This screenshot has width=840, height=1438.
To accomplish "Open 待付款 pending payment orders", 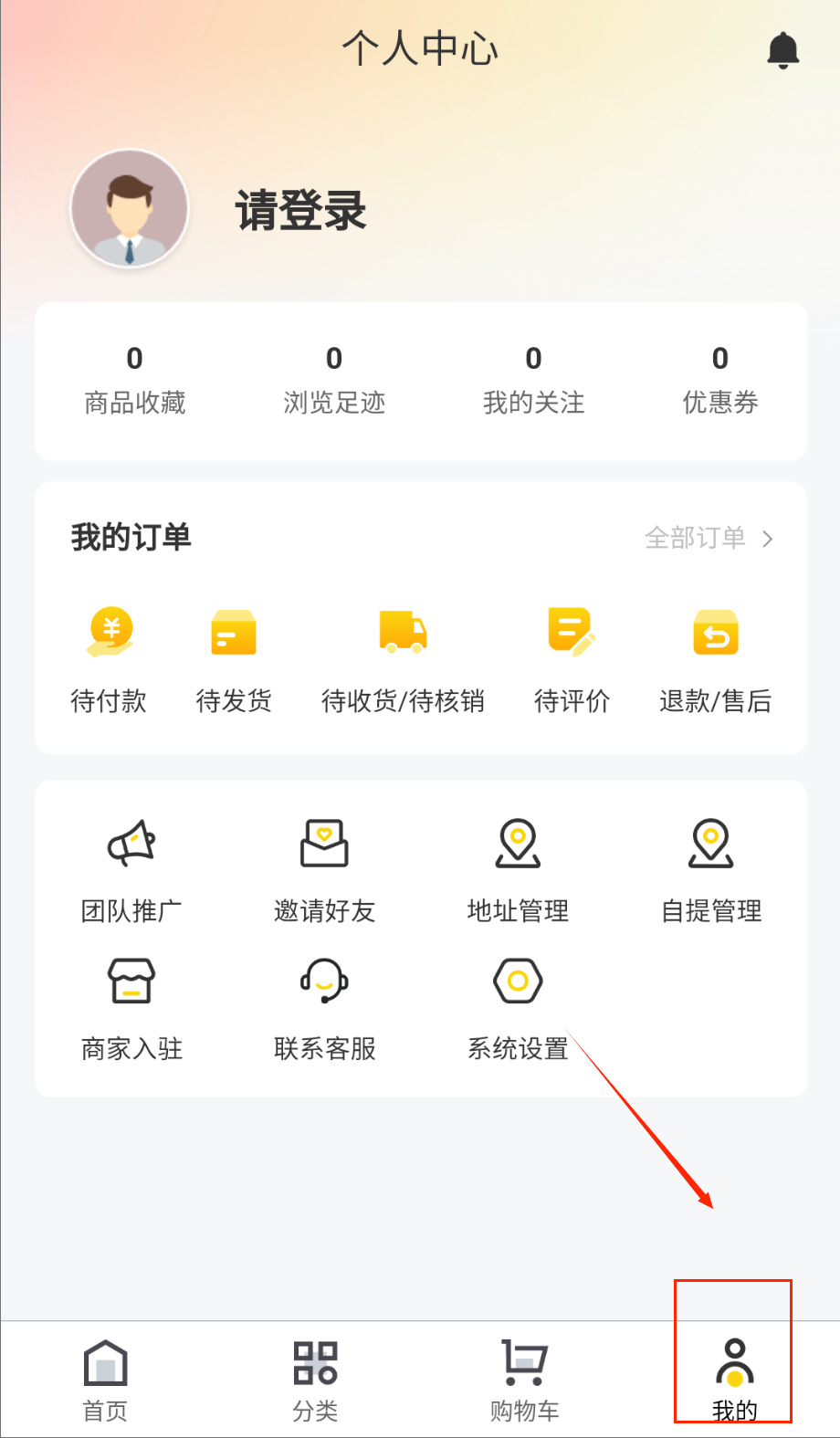I will pyautogui.click(x=110, y=659).
